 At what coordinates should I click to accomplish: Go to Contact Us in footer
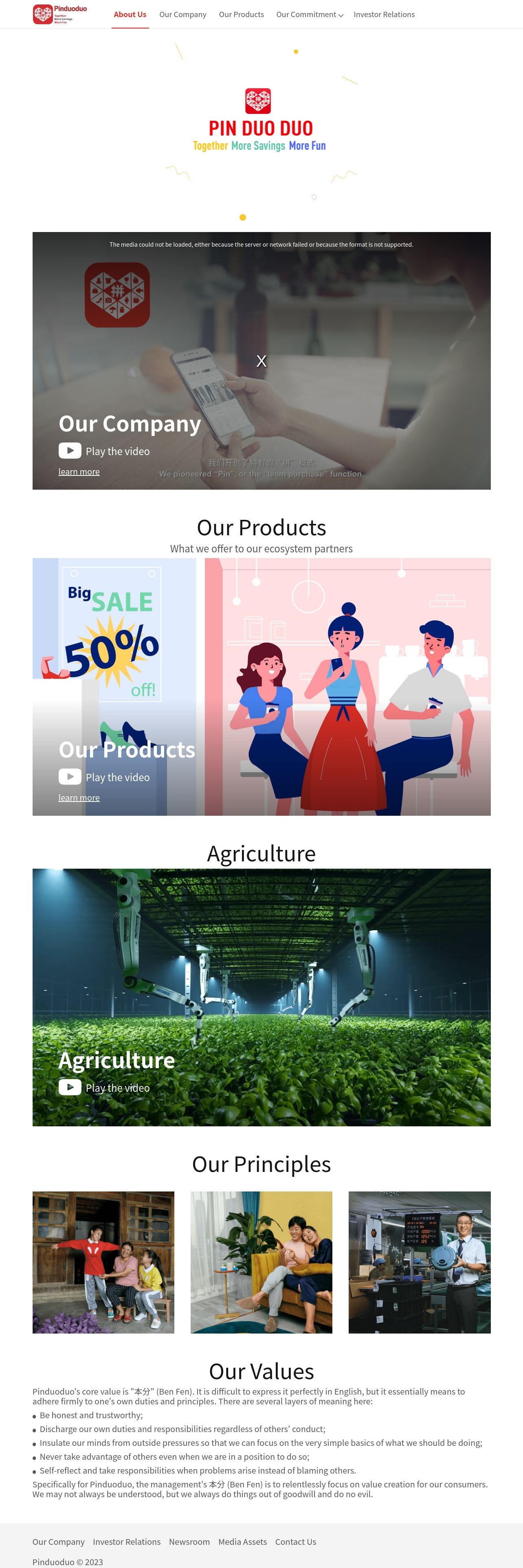tap(295, 1542)
